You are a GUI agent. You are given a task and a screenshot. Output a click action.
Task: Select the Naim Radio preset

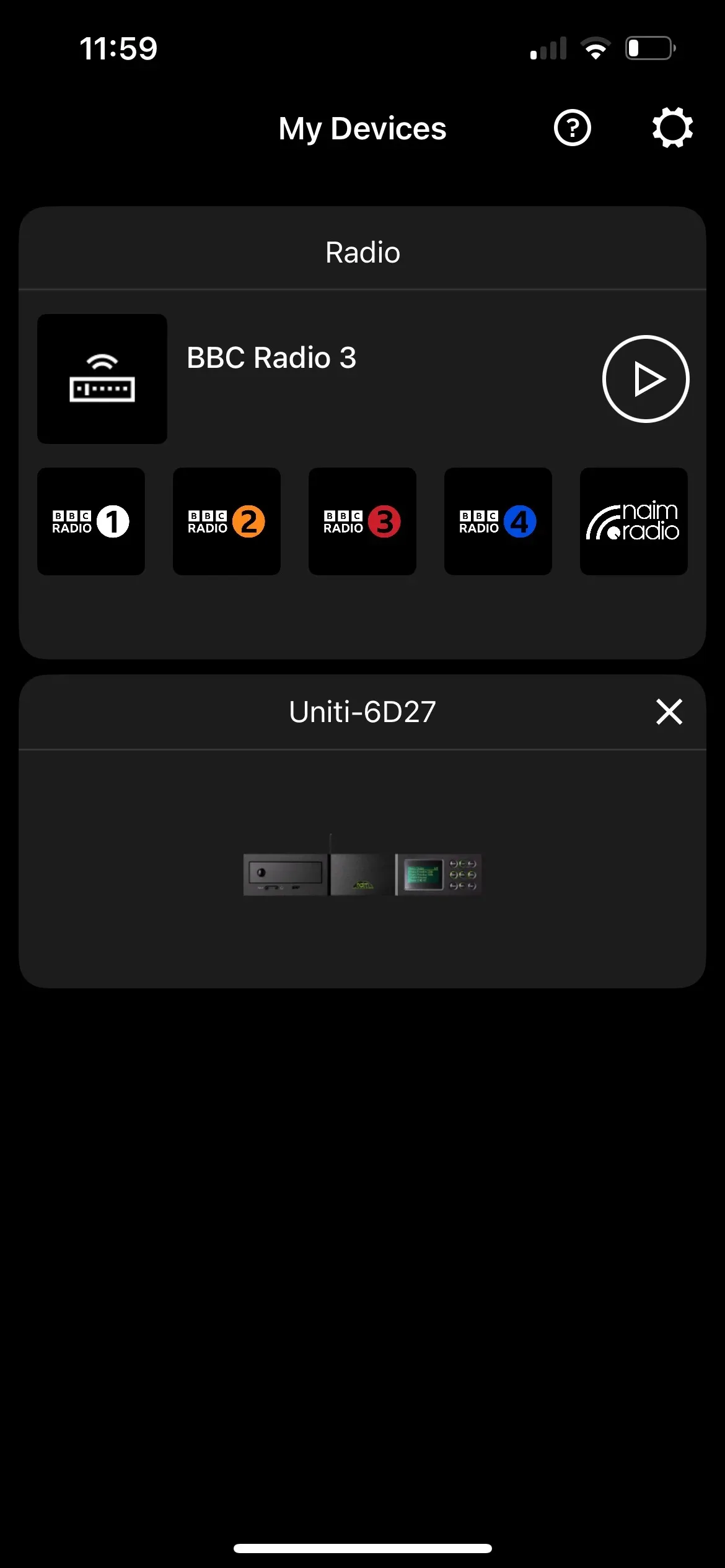633,521
